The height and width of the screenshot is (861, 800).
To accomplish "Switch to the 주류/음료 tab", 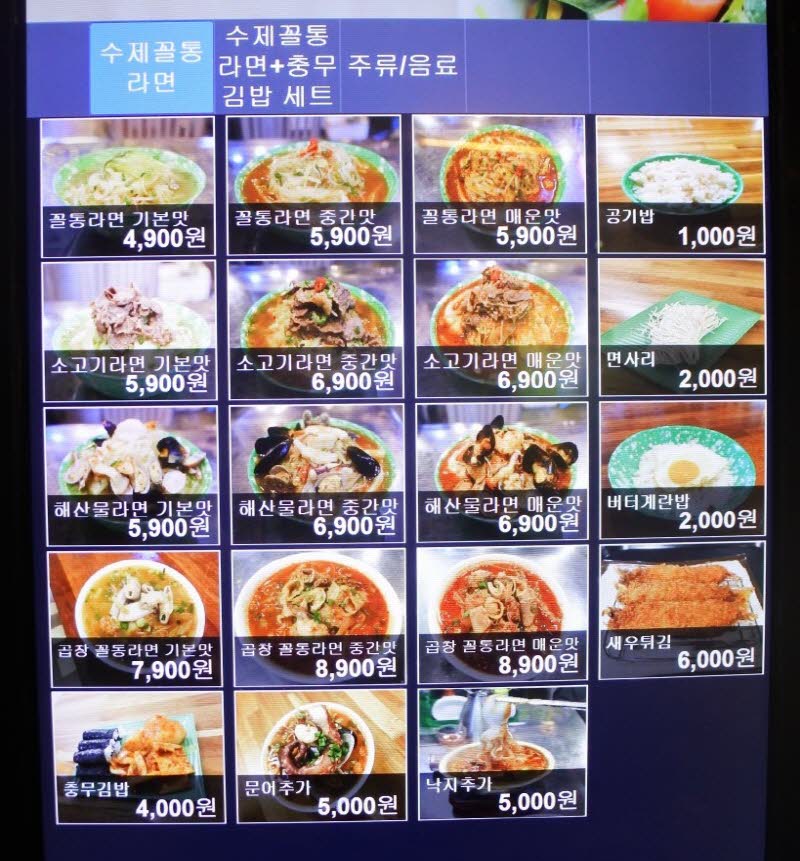I will pos(402,66).
